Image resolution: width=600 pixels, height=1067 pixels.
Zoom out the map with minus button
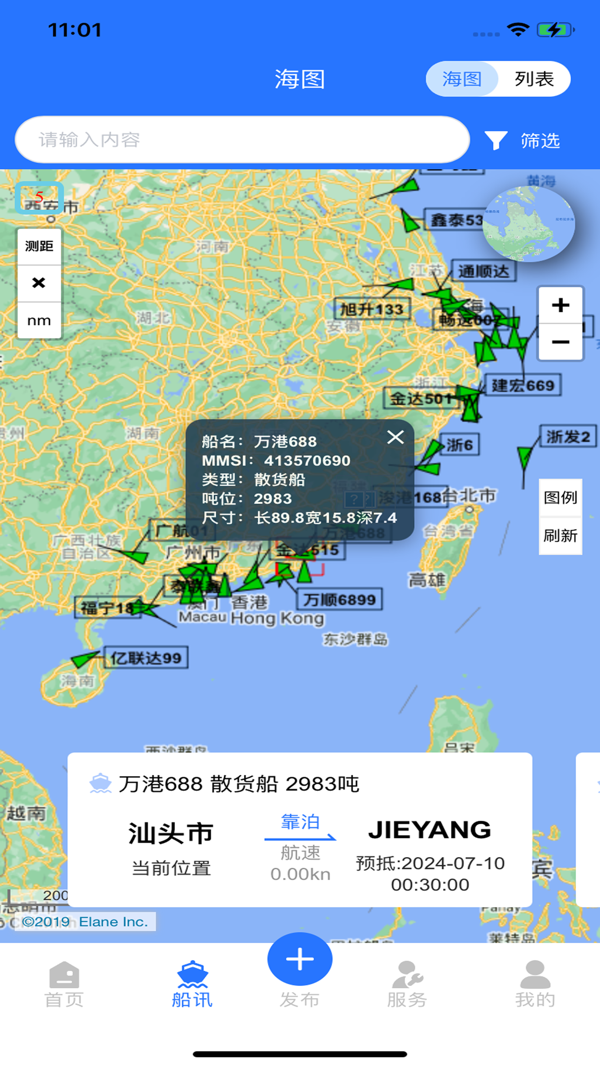(x=560, y=342)
